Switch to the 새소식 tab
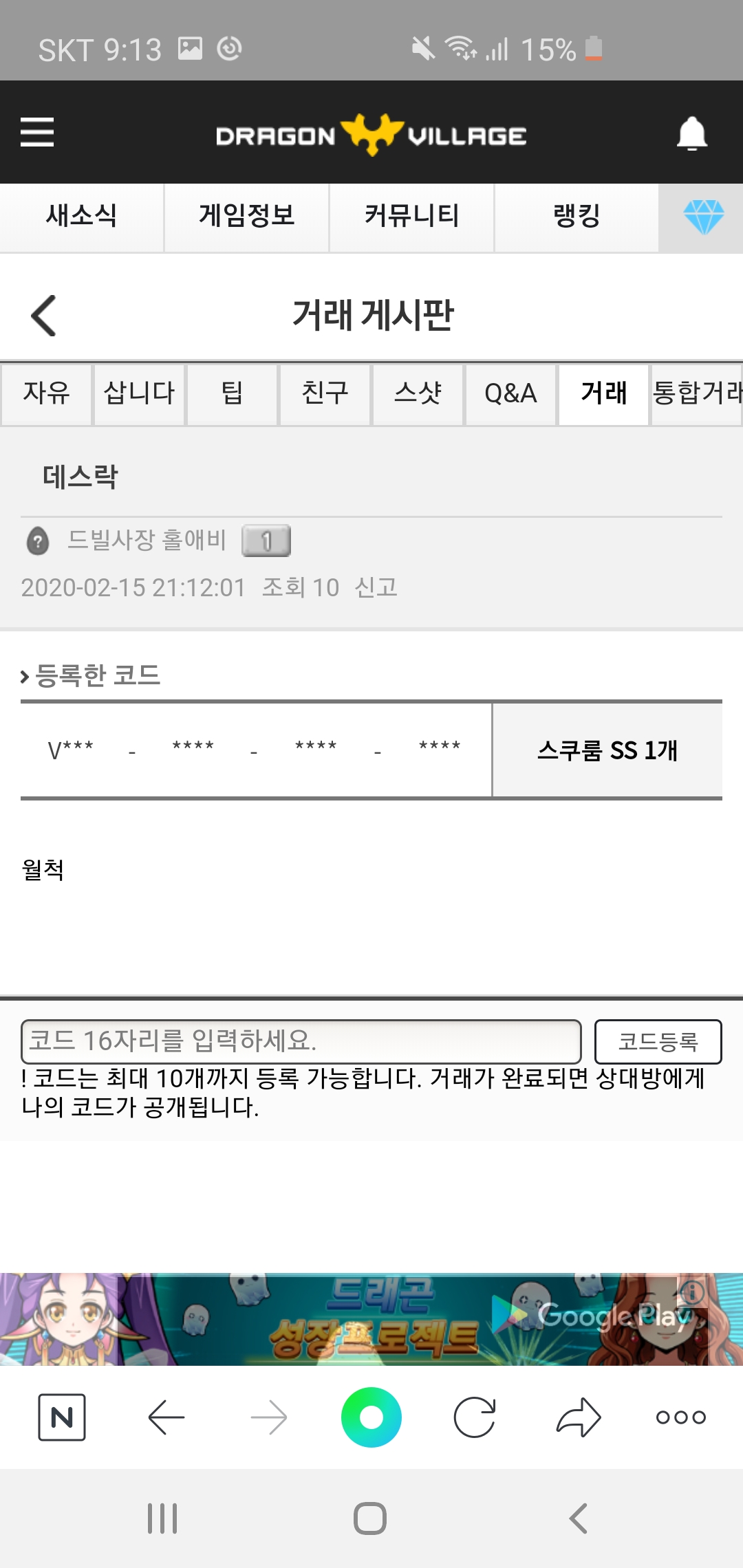Screen dimensions: 743x1568 coord(81,216)
